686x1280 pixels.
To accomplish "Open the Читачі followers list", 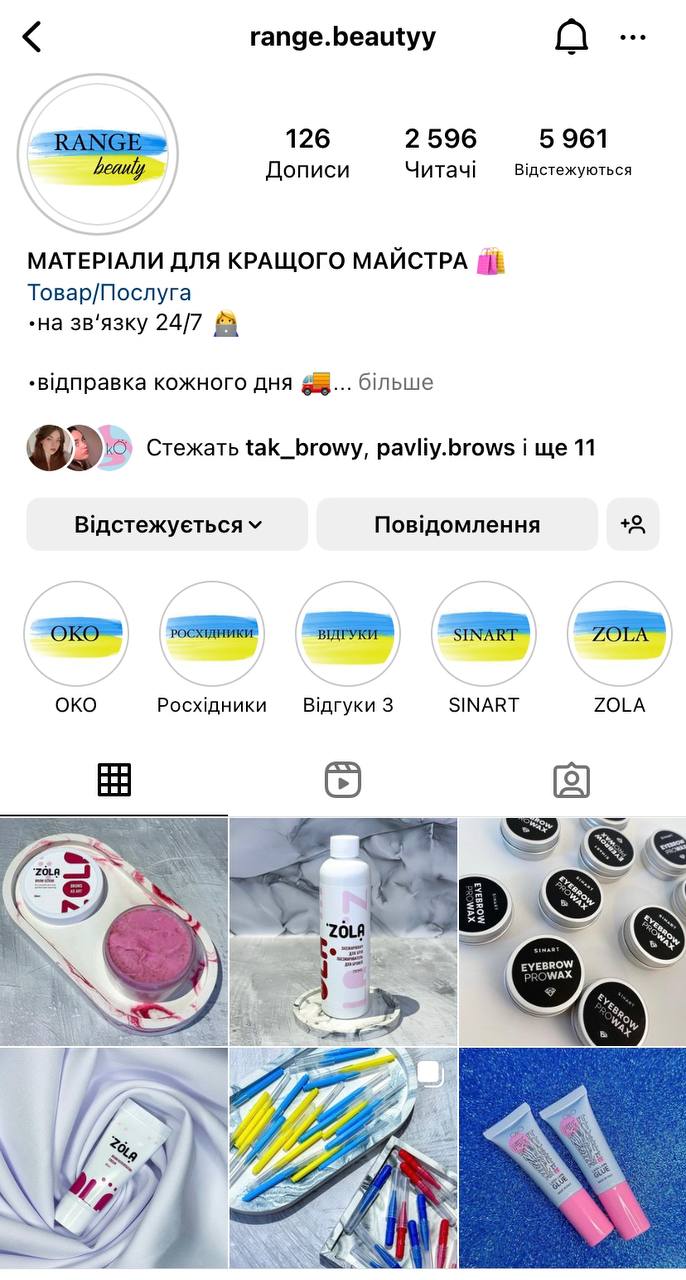I will coord(440,153).
